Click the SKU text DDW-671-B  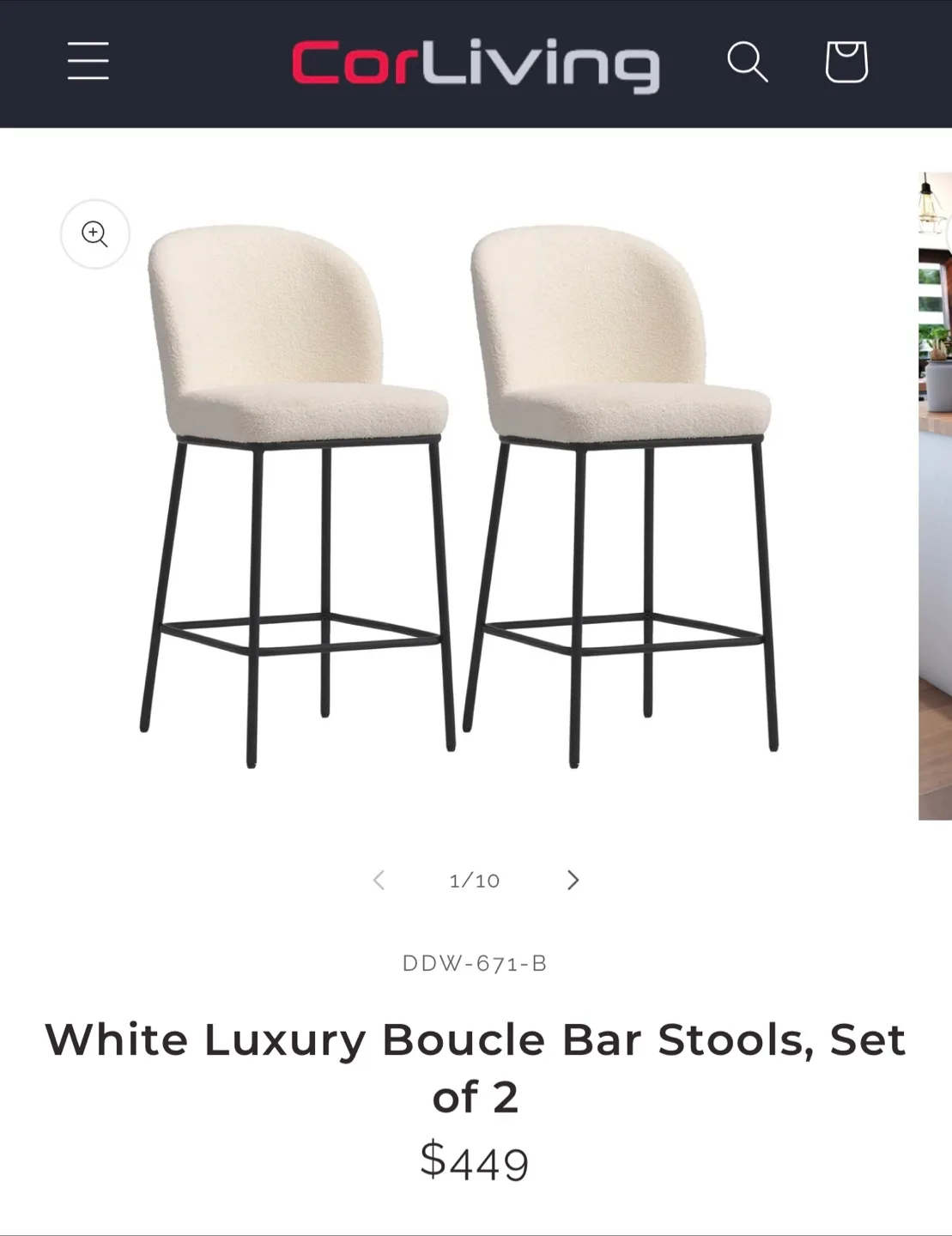coord(475,962)
